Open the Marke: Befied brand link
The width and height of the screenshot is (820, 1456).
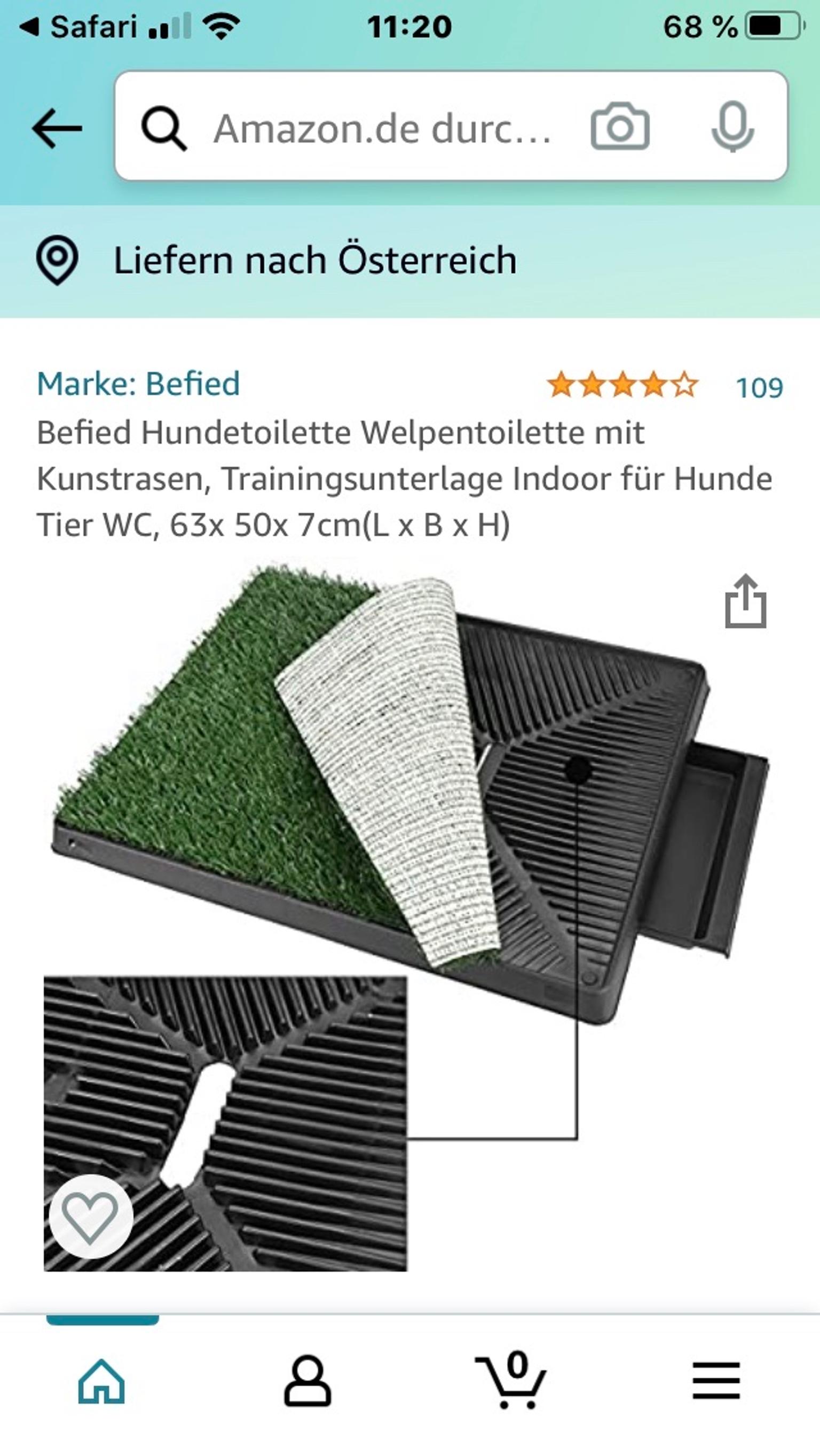138,384
